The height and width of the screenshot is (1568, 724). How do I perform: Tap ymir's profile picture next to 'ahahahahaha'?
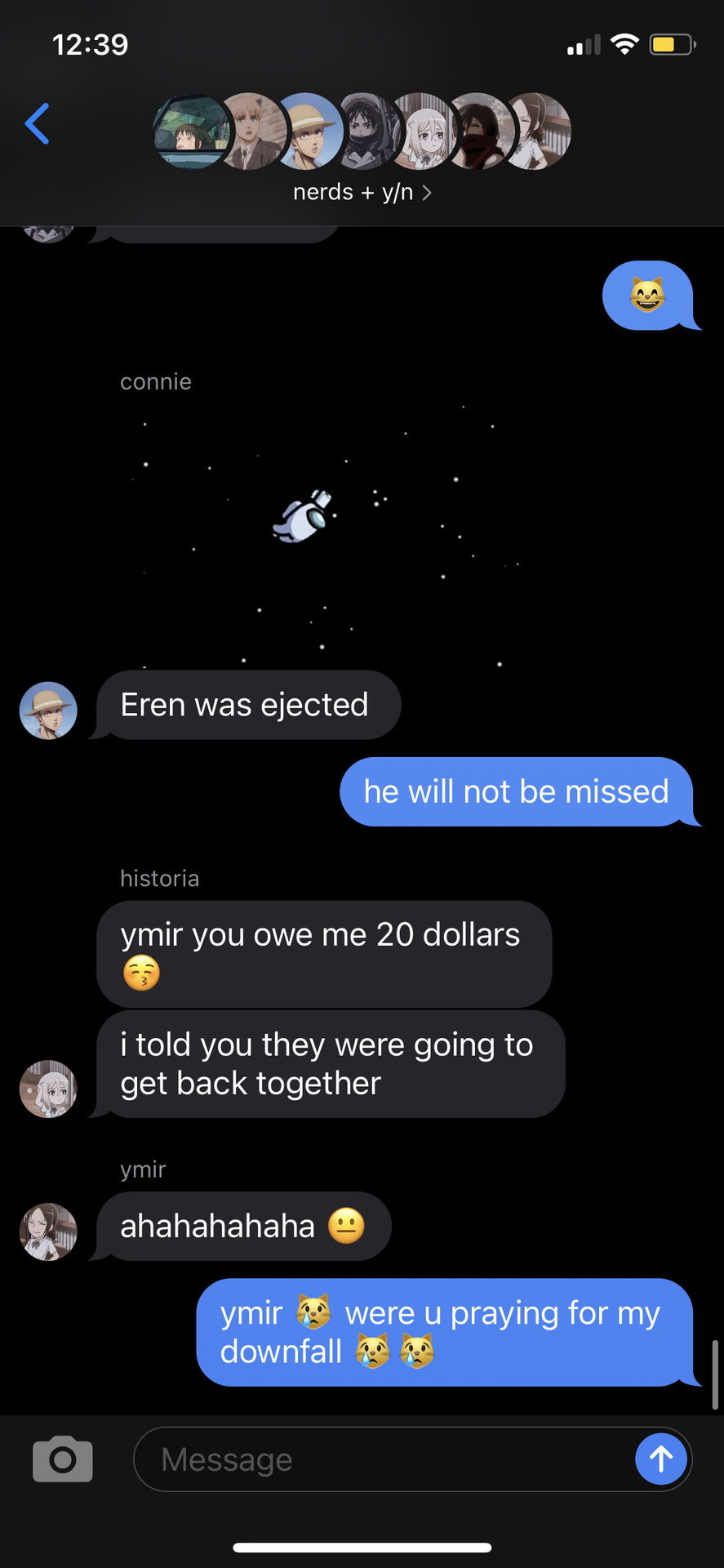pyautogui.click(x=48, y=1232)
